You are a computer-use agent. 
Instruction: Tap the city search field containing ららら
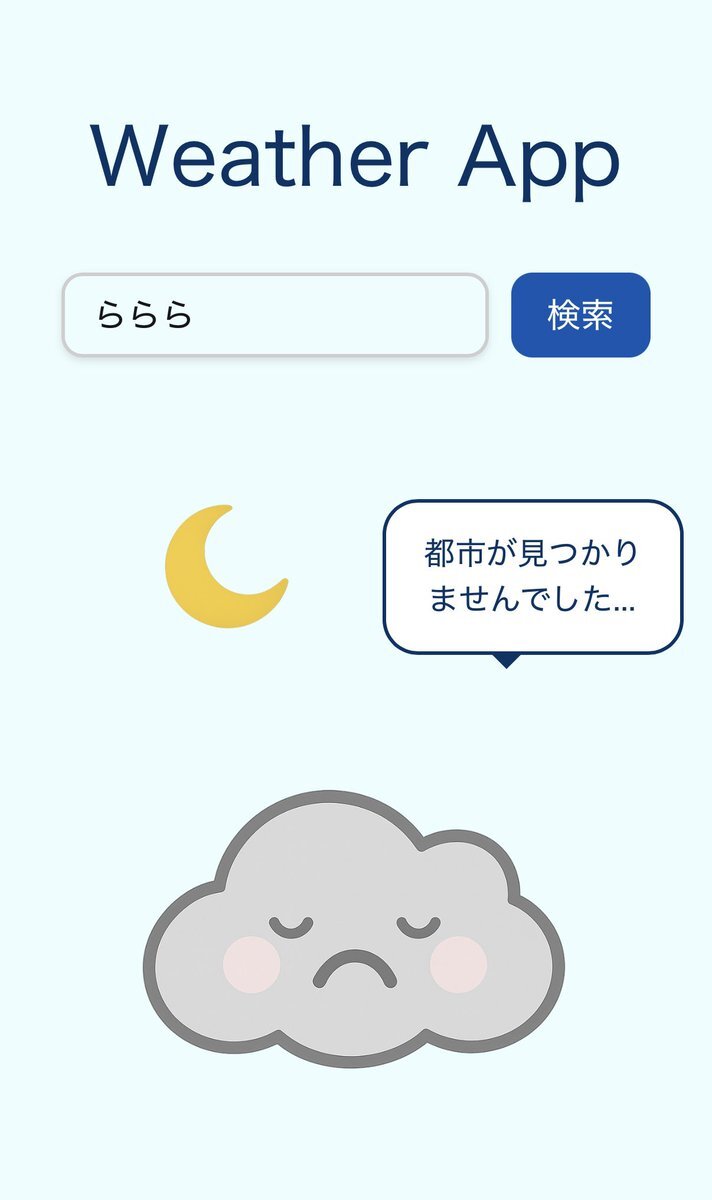pos(275,315)
